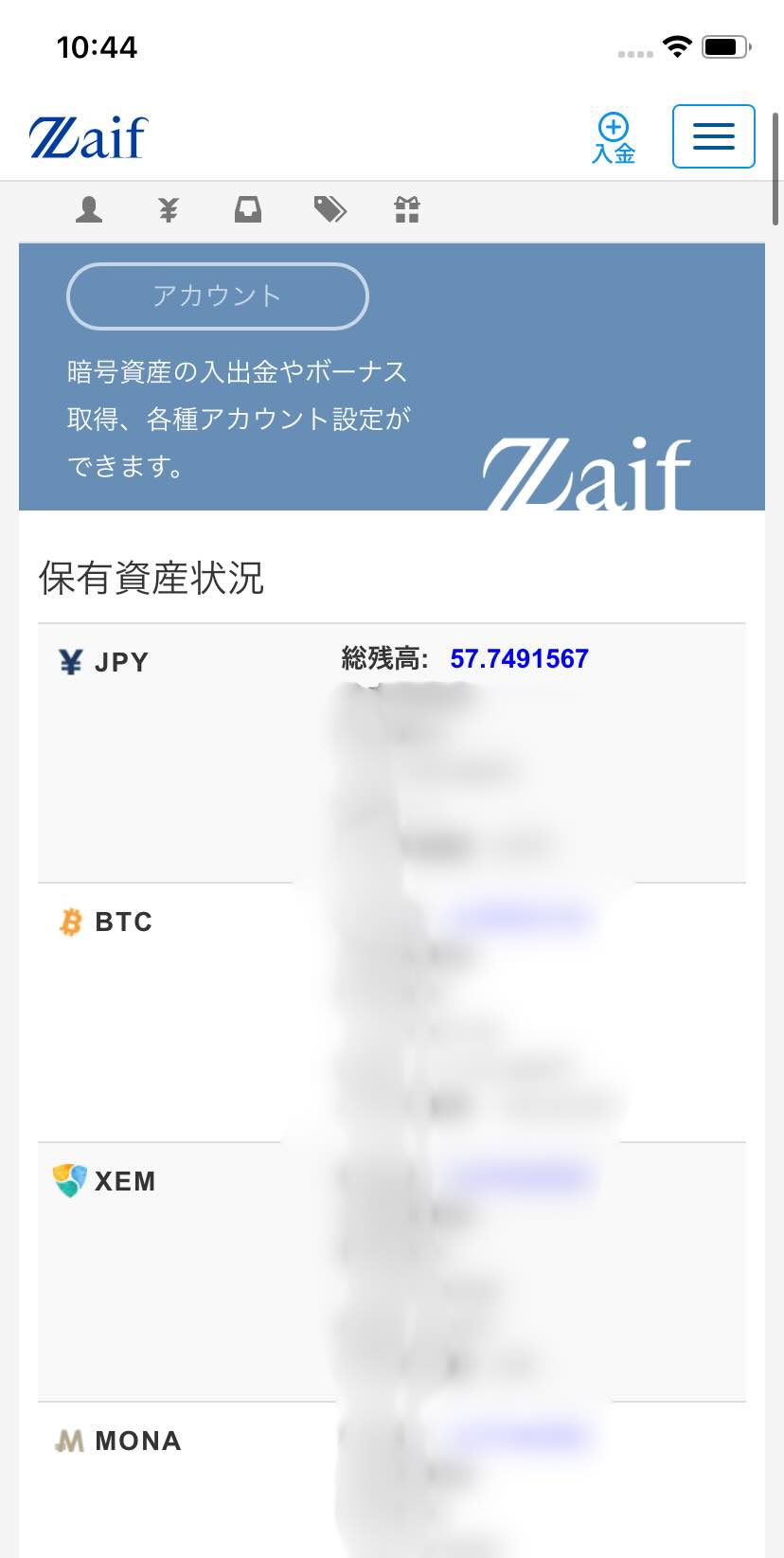The height and width of the screenshot is (1558, 784).
Task: Open the inbox tray icon
Action: (x=248, y=209)
